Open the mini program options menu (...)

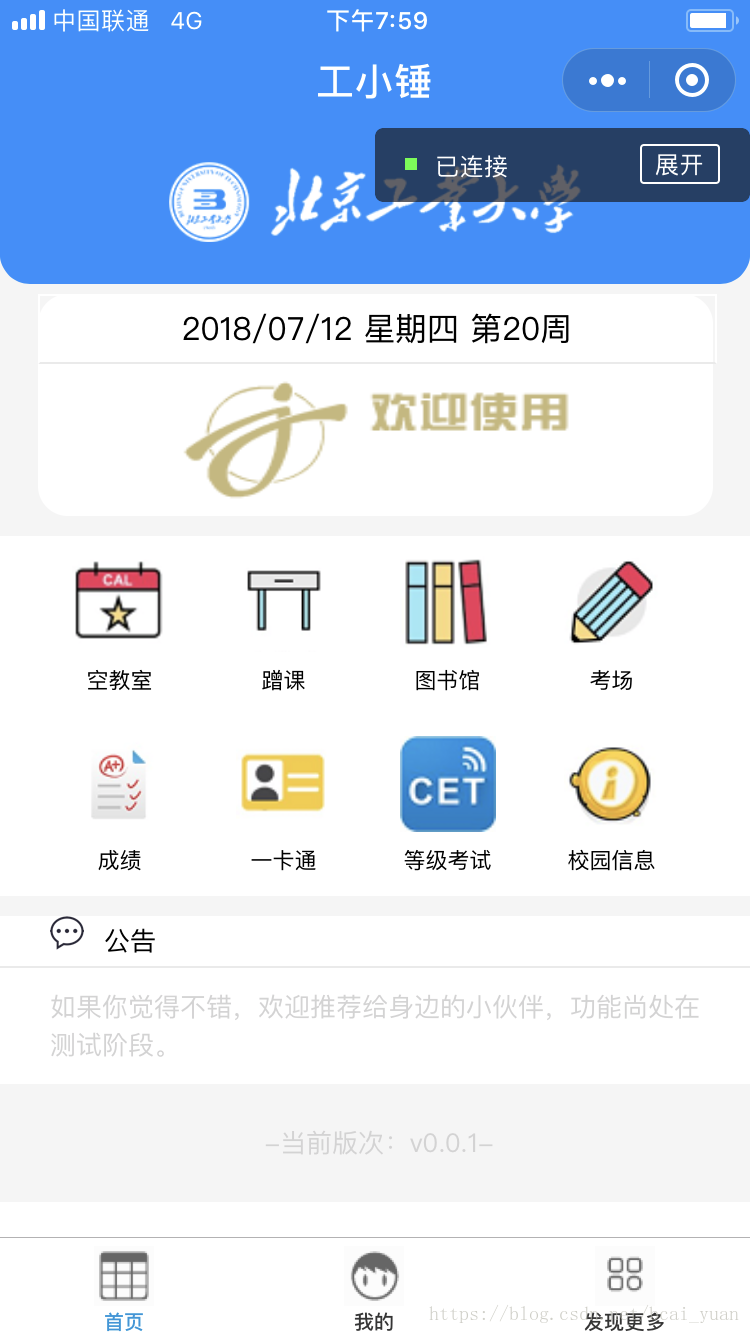pyautogui.click(x=604, y=80)
